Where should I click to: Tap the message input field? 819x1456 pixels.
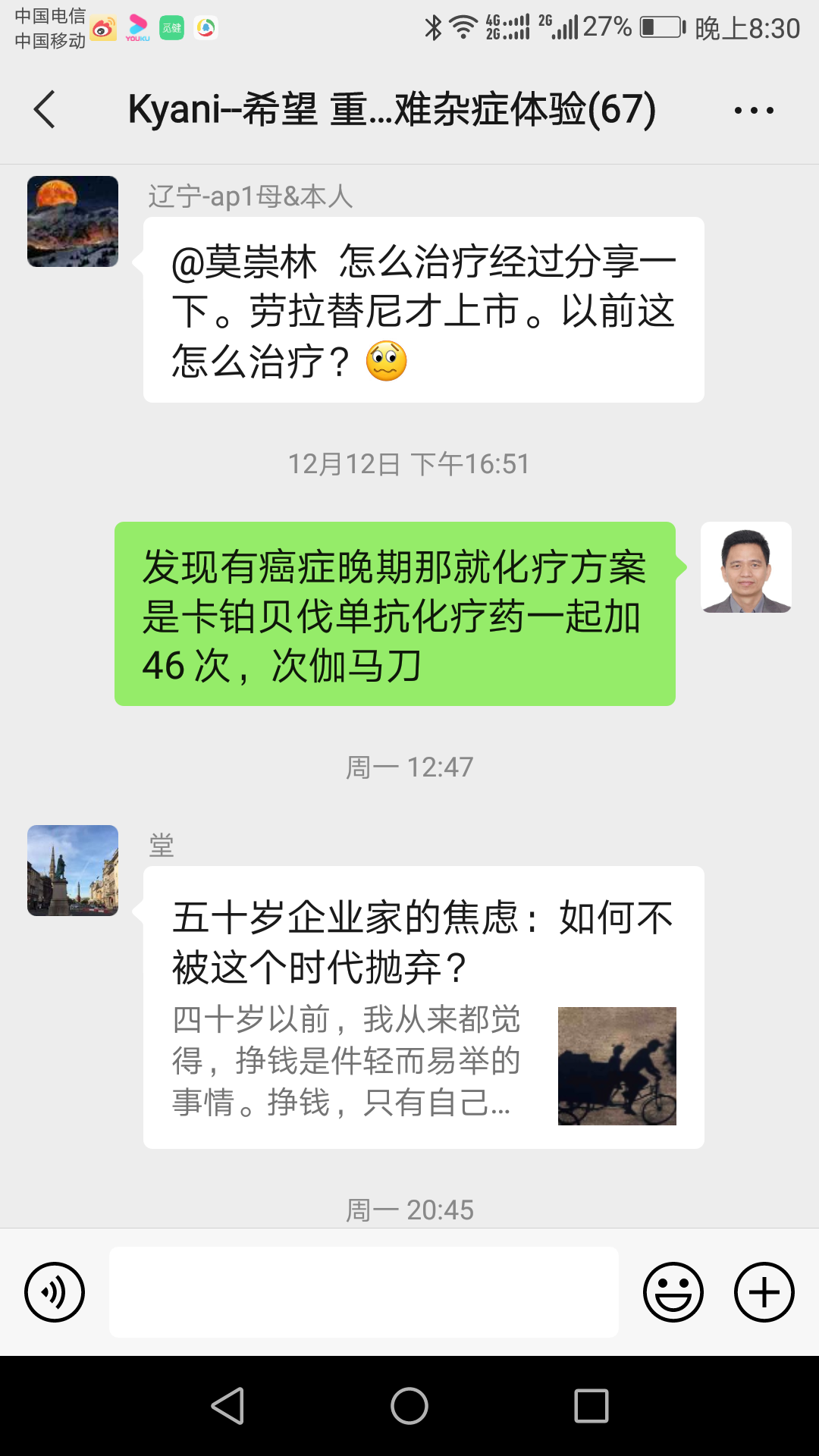[x=362, y=1291]
